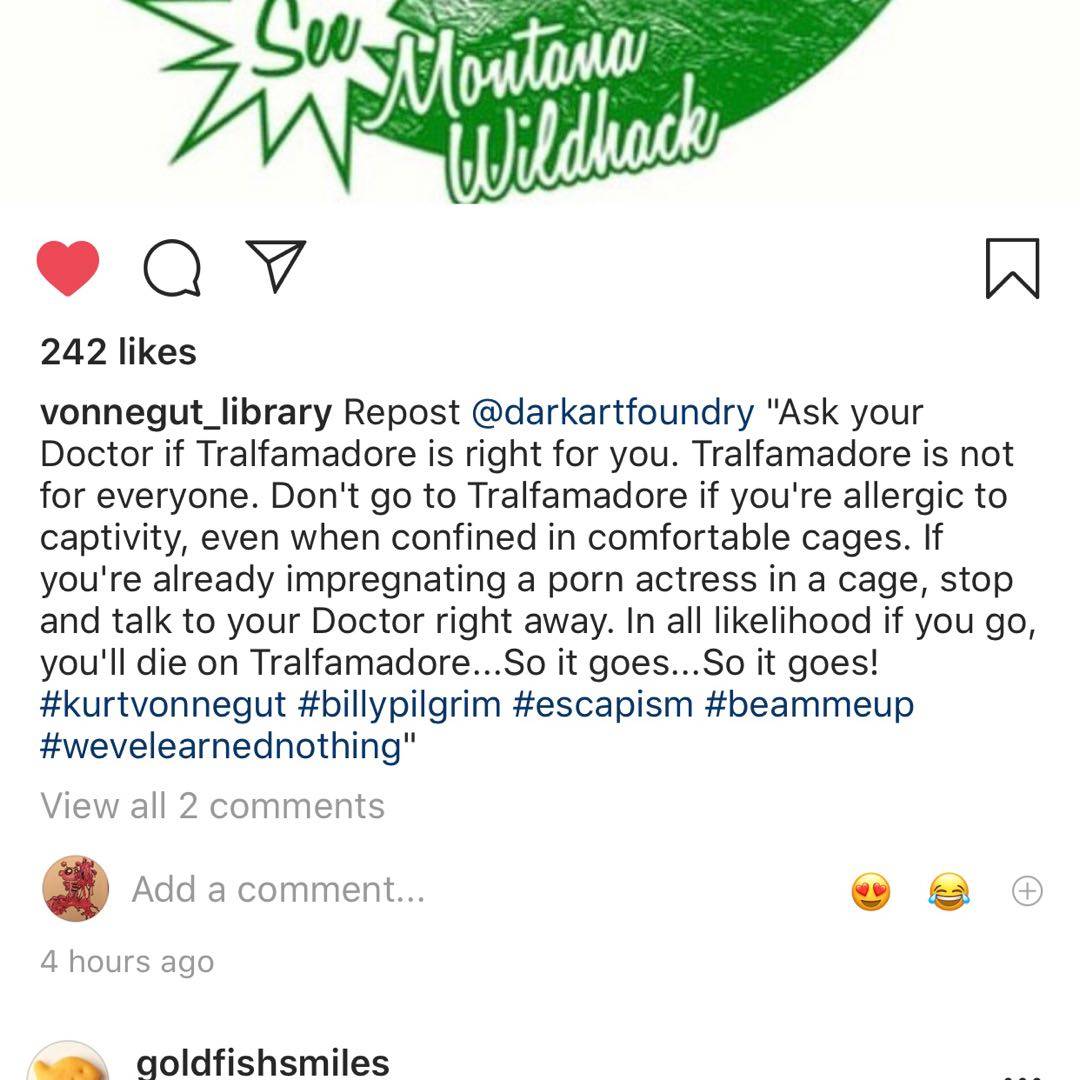Open more emoji with plus icon
Screen dimensions: 1080x1080
click(x=1027, y=890)
